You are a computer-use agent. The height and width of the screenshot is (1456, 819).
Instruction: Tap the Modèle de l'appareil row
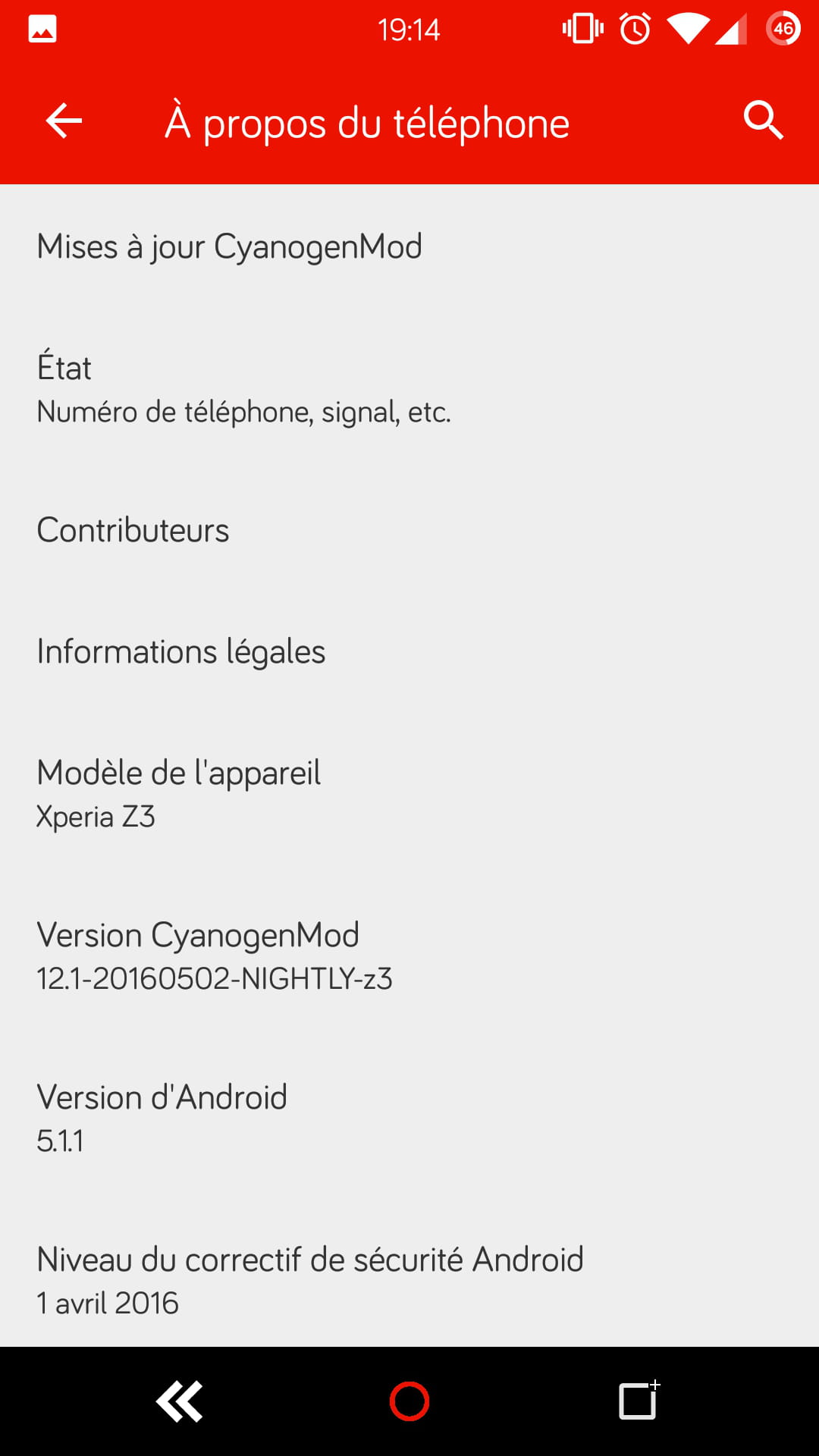tap(409, 793)
